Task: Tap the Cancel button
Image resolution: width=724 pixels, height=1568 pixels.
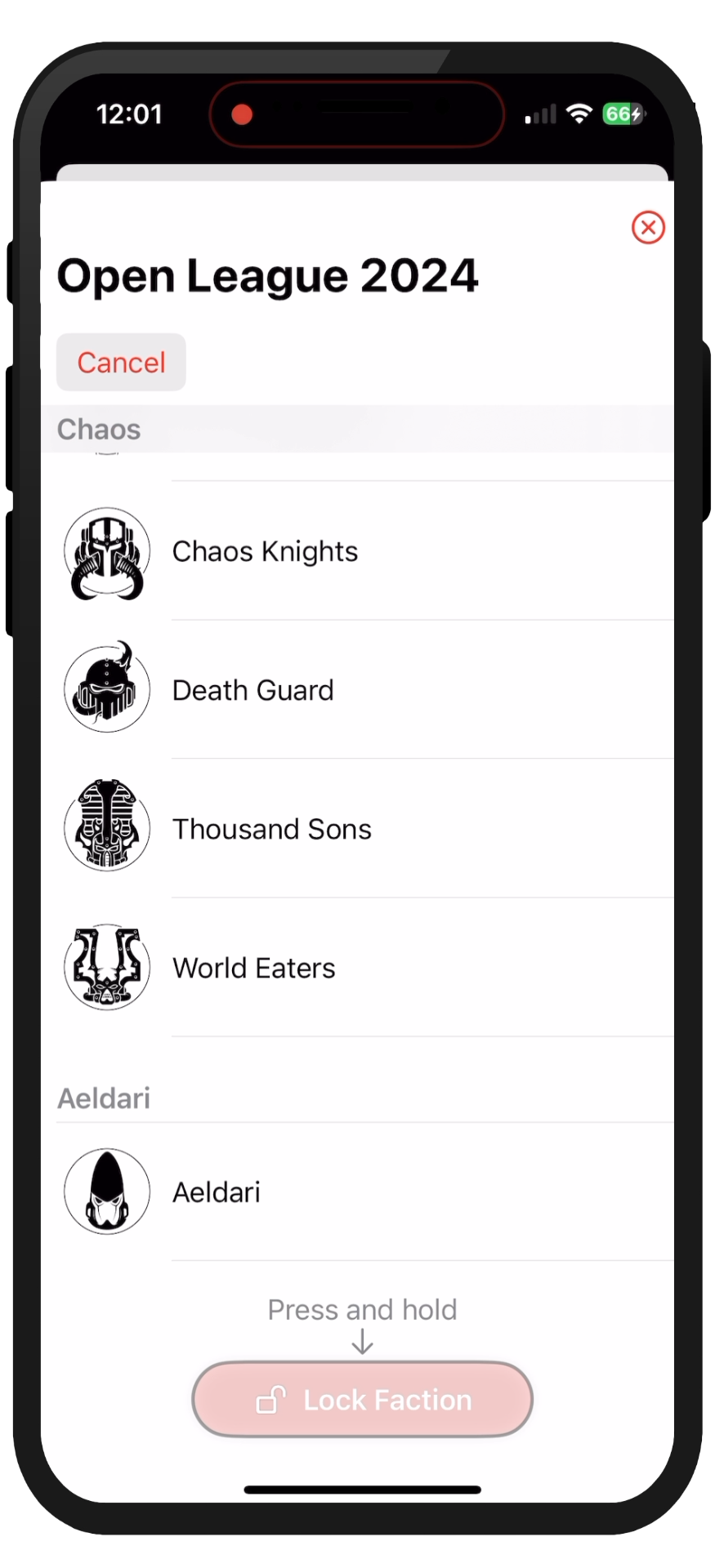Action: coord(121,363)
